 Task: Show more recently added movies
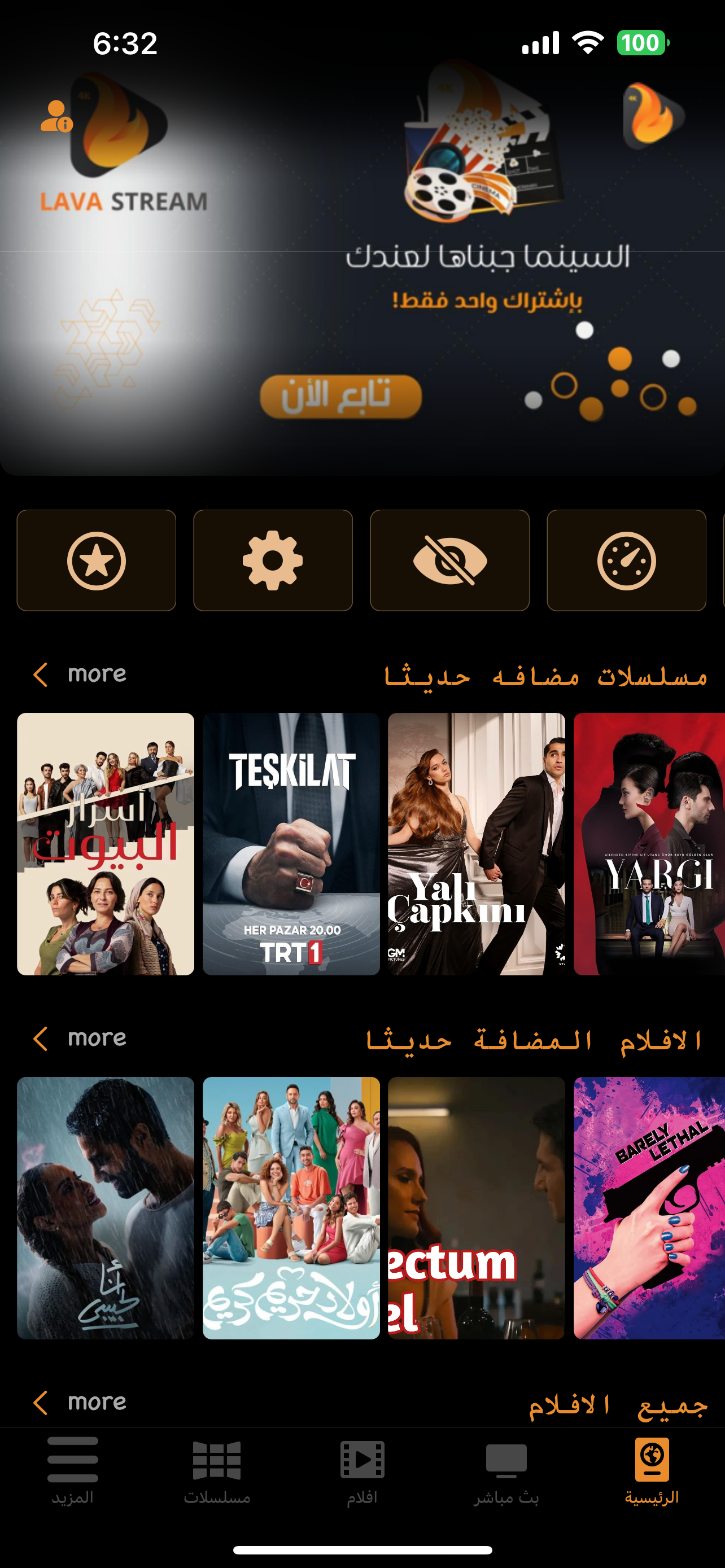[x=80, y=1039]
